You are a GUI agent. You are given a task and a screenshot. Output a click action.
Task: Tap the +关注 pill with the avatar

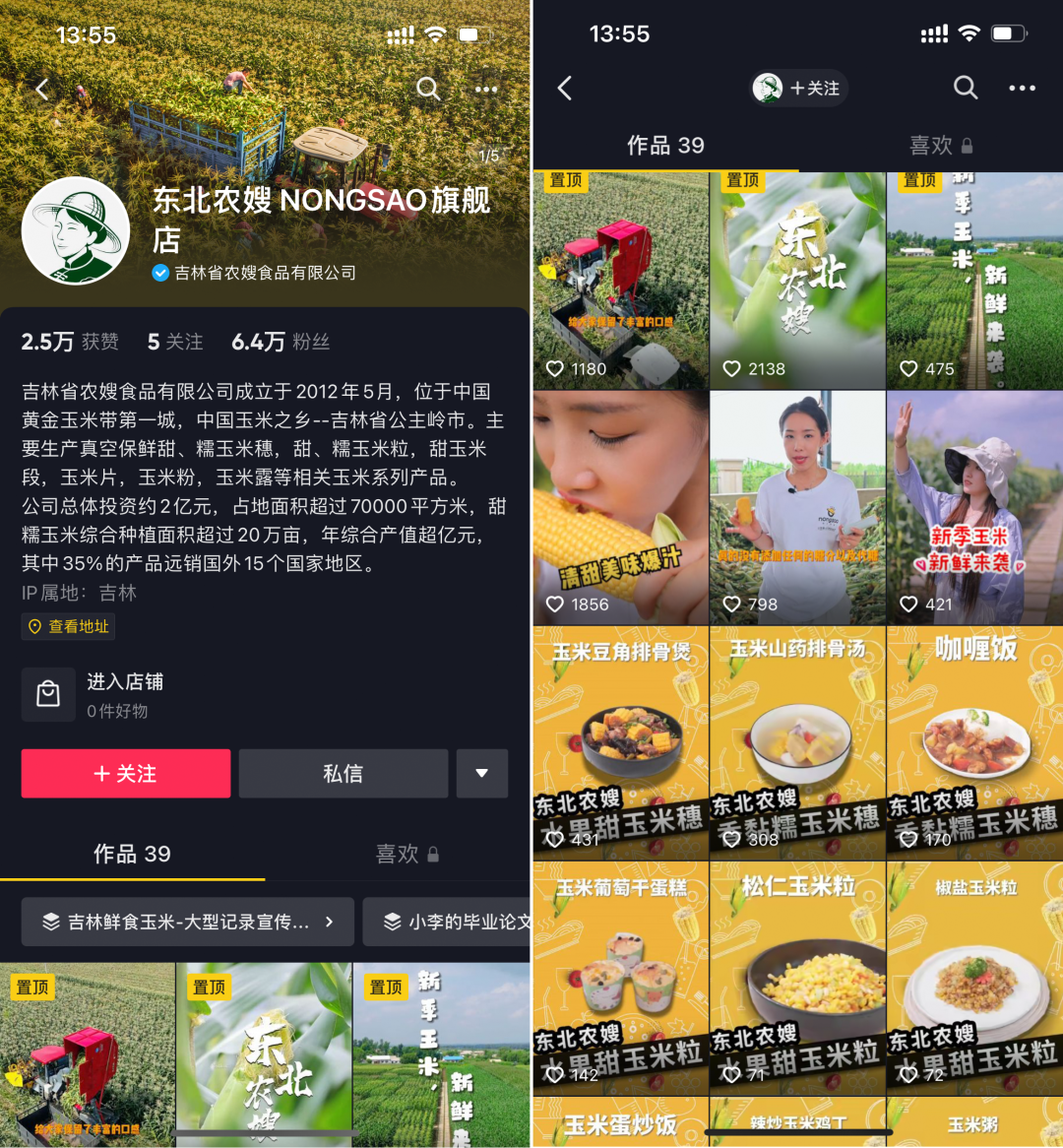[x=798, y=89]
